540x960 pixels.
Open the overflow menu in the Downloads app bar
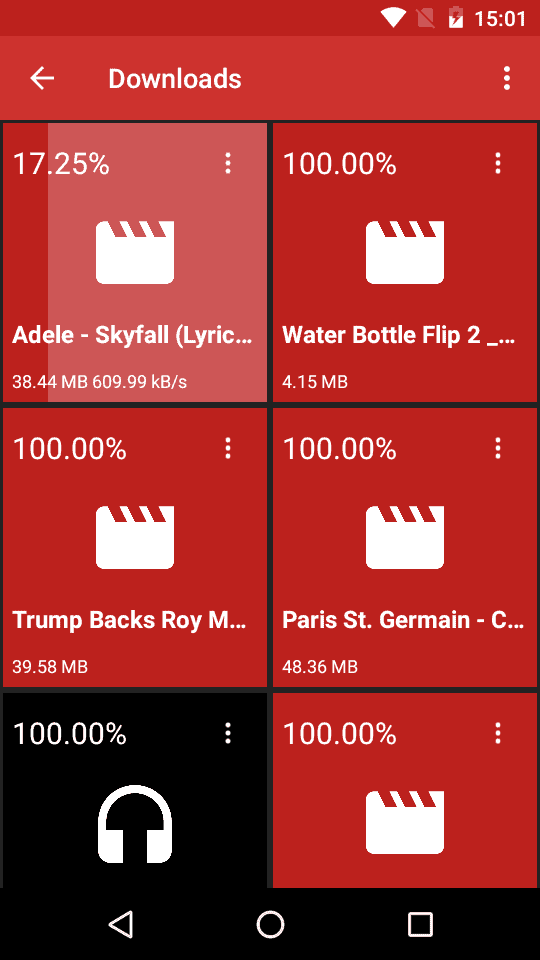(x=506, y=78)
